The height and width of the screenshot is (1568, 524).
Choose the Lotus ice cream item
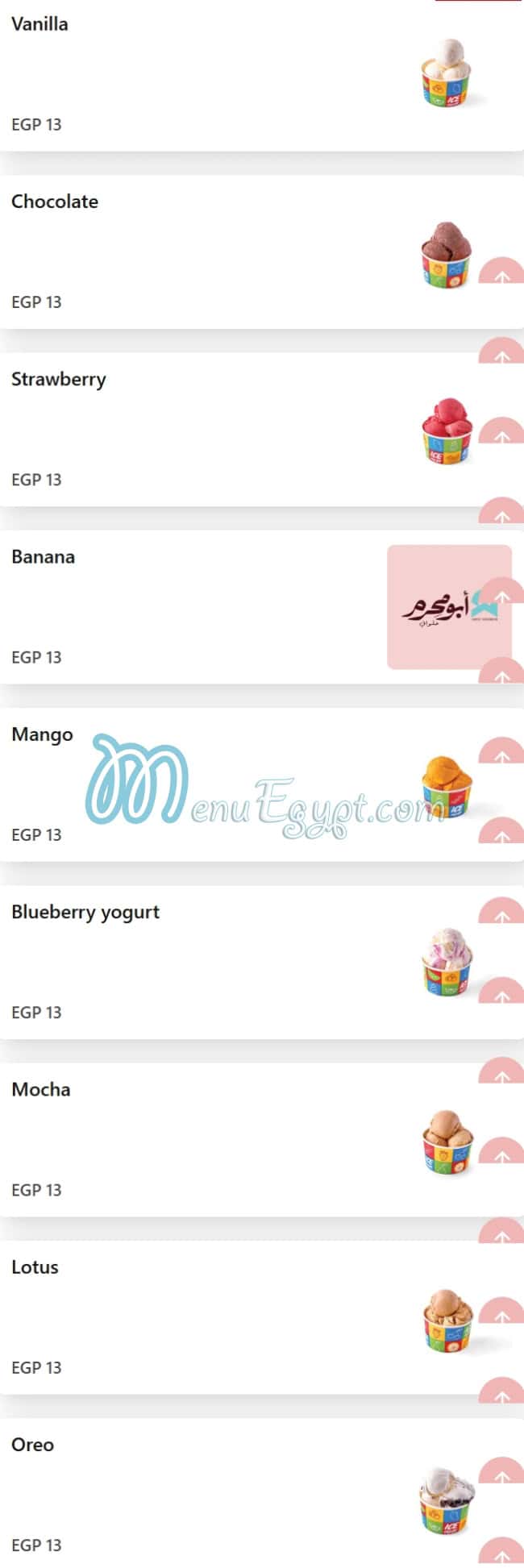tap(35, 1266)
